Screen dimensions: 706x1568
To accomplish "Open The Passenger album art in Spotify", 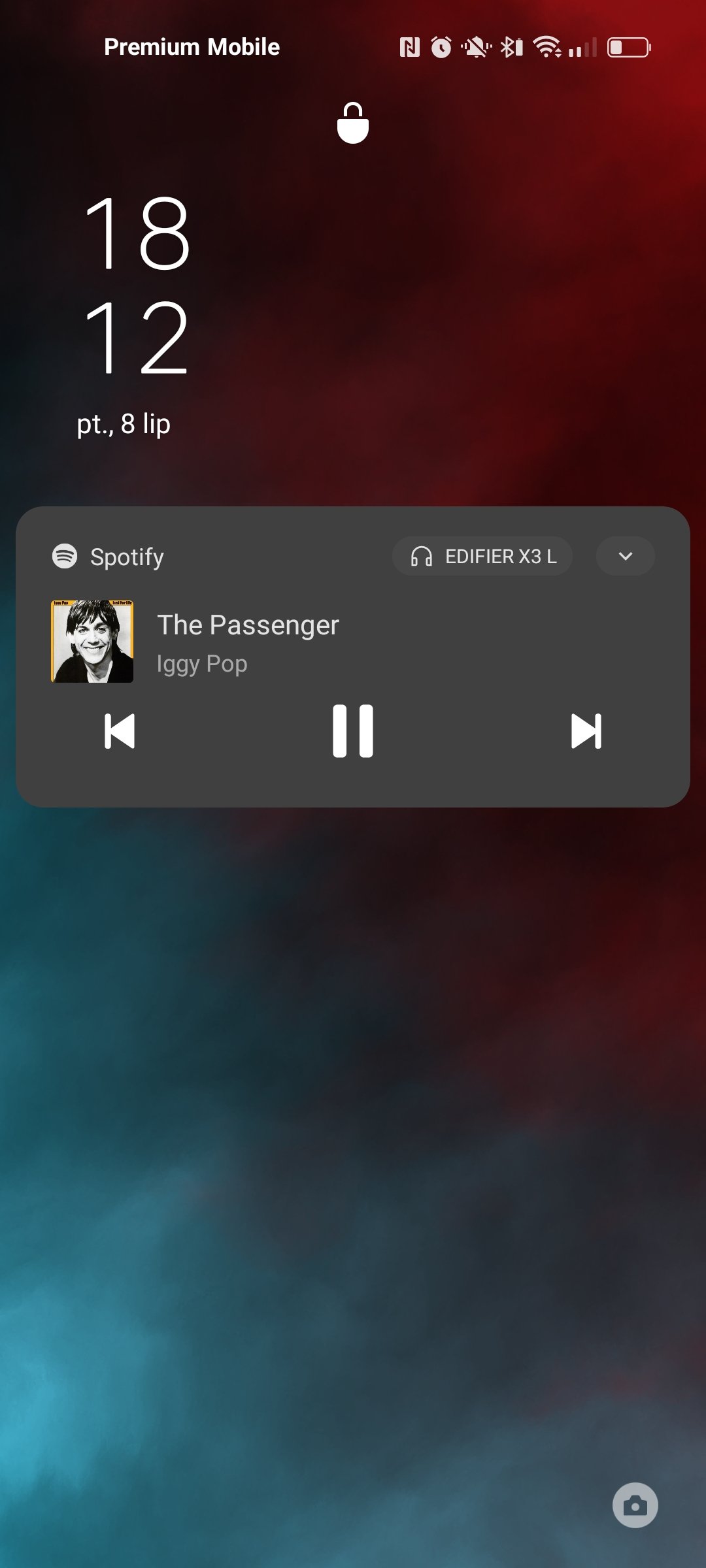I will pyautogui.click(x=92, y=642).
